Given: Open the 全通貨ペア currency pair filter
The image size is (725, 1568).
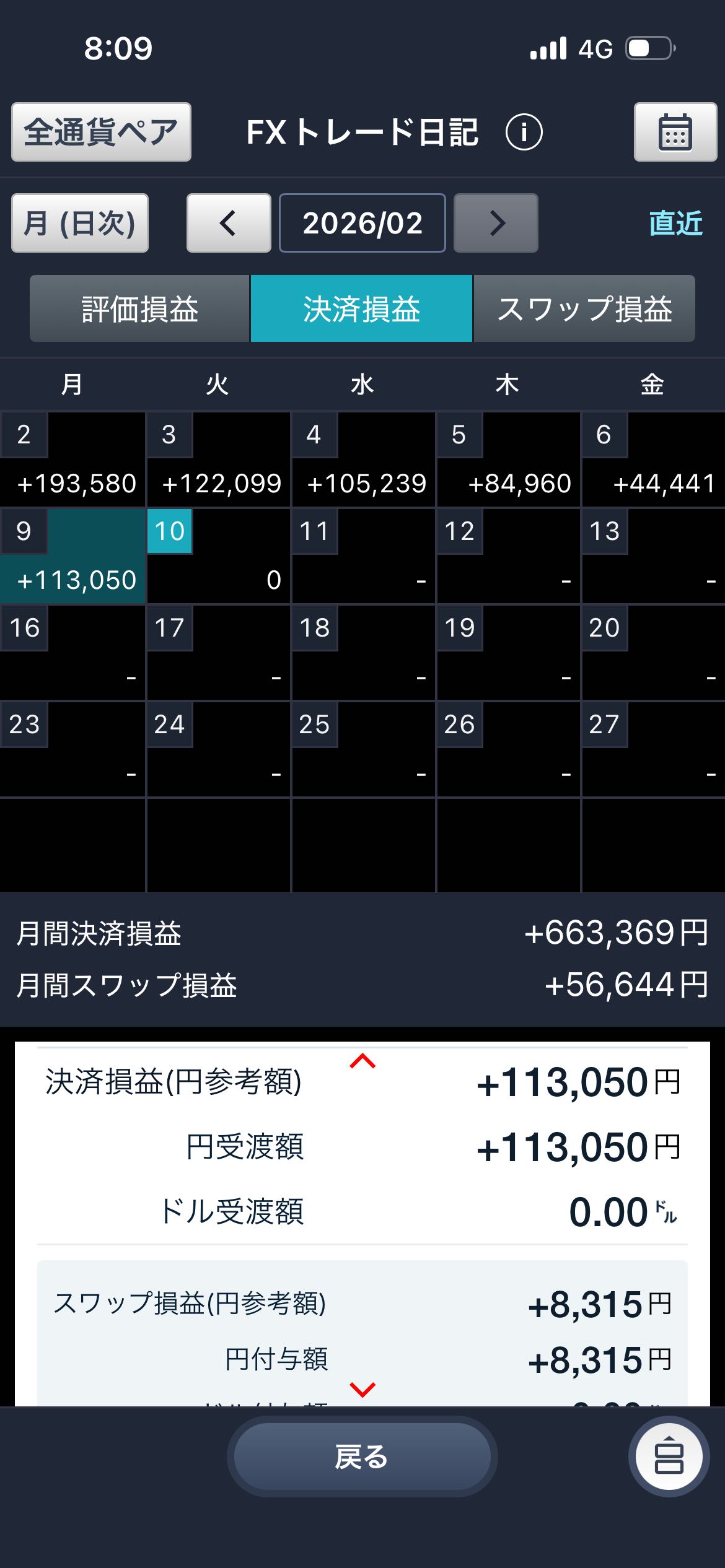Looking at the screenshot, I should point(101,132).
